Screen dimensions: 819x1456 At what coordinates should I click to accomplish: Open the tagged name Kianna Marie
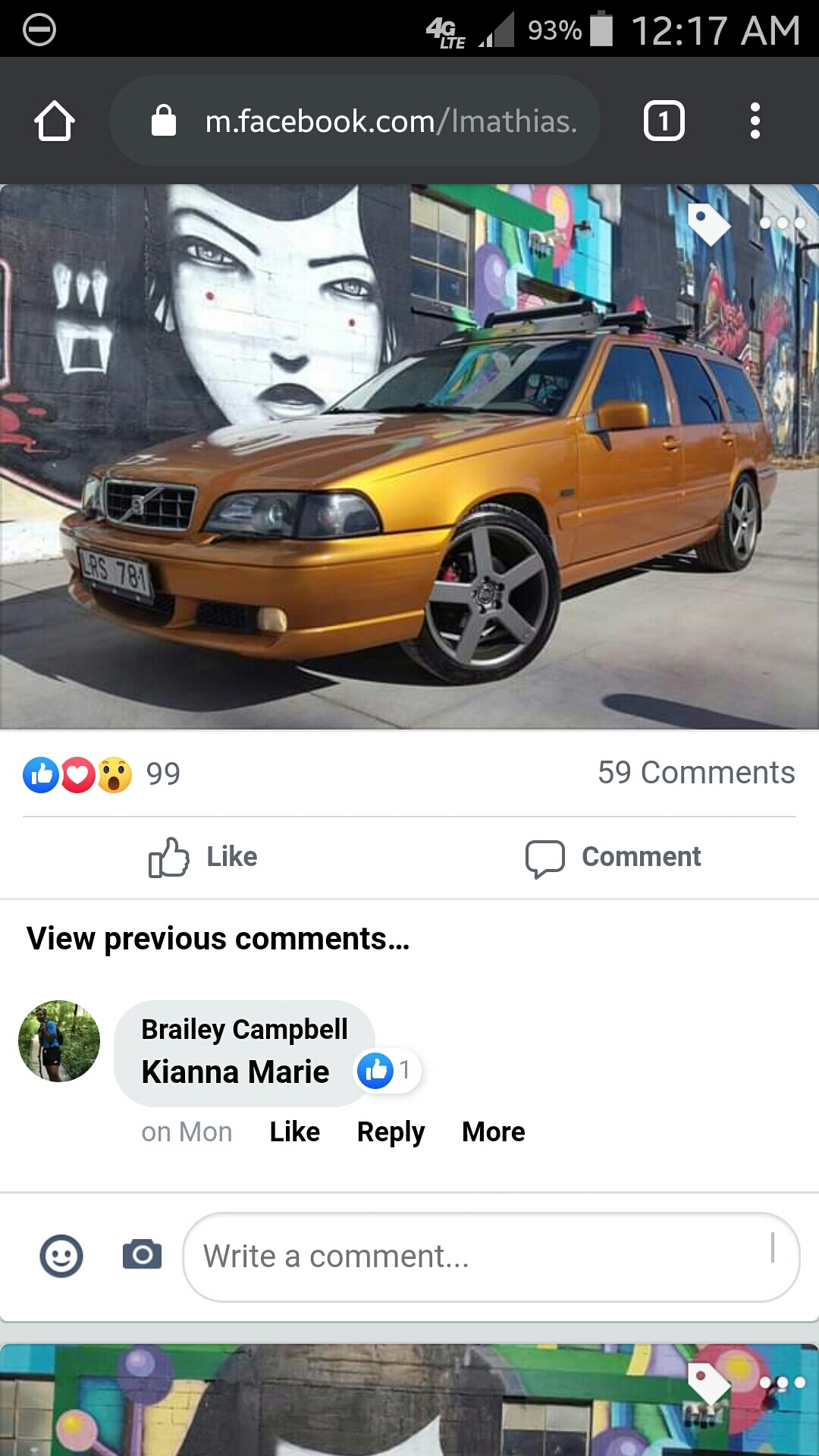235,1072
